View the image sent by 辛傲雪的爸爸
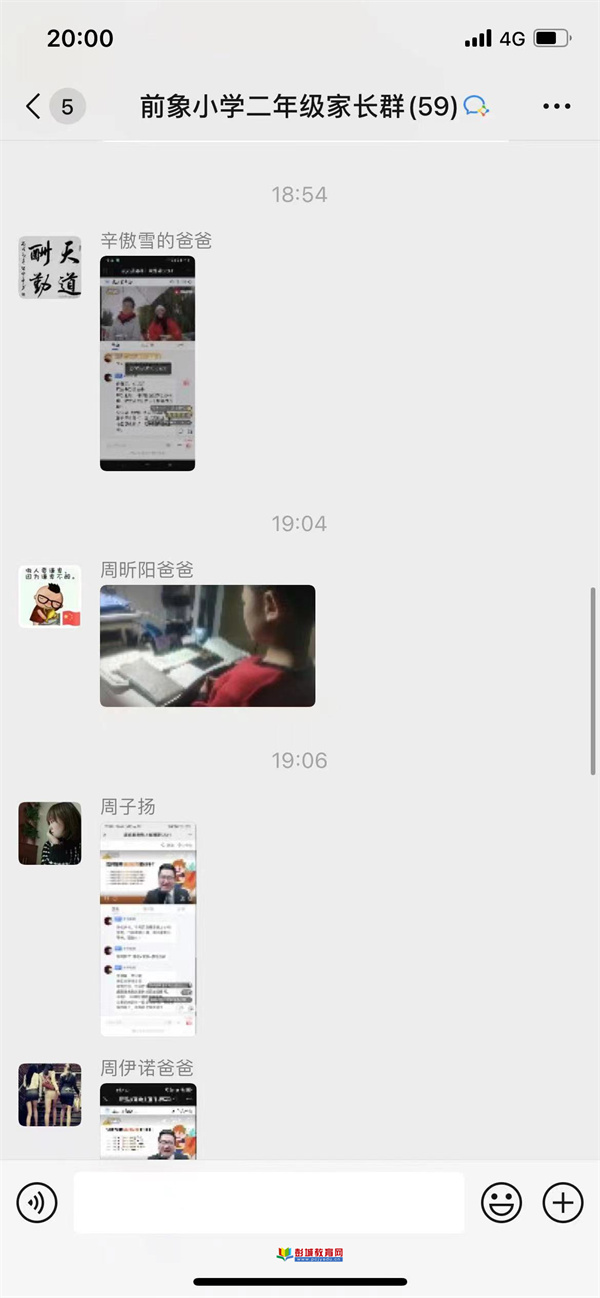This screenshot has width=600, height=1298. pyautogui.click(x=147, y=363)
